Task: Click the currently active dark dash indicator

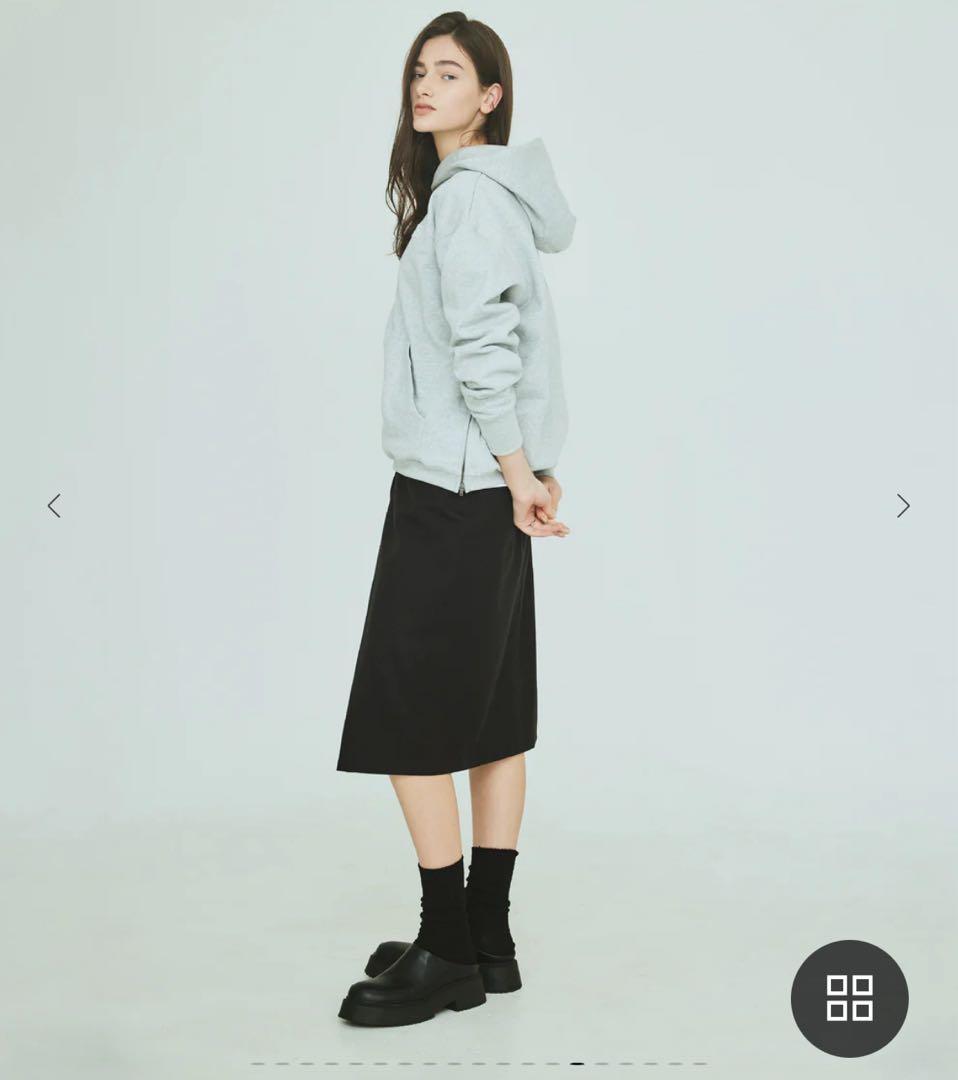Action: click(578, 1064)
